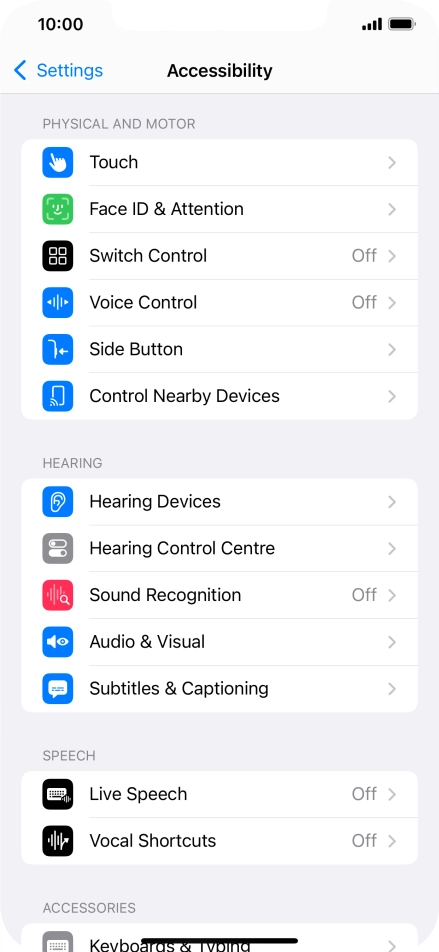Image resolution: width=439 pixels, height=952 pixels.
Task: Open Control Nearby Devices
Action: click(x=219, y=396)
